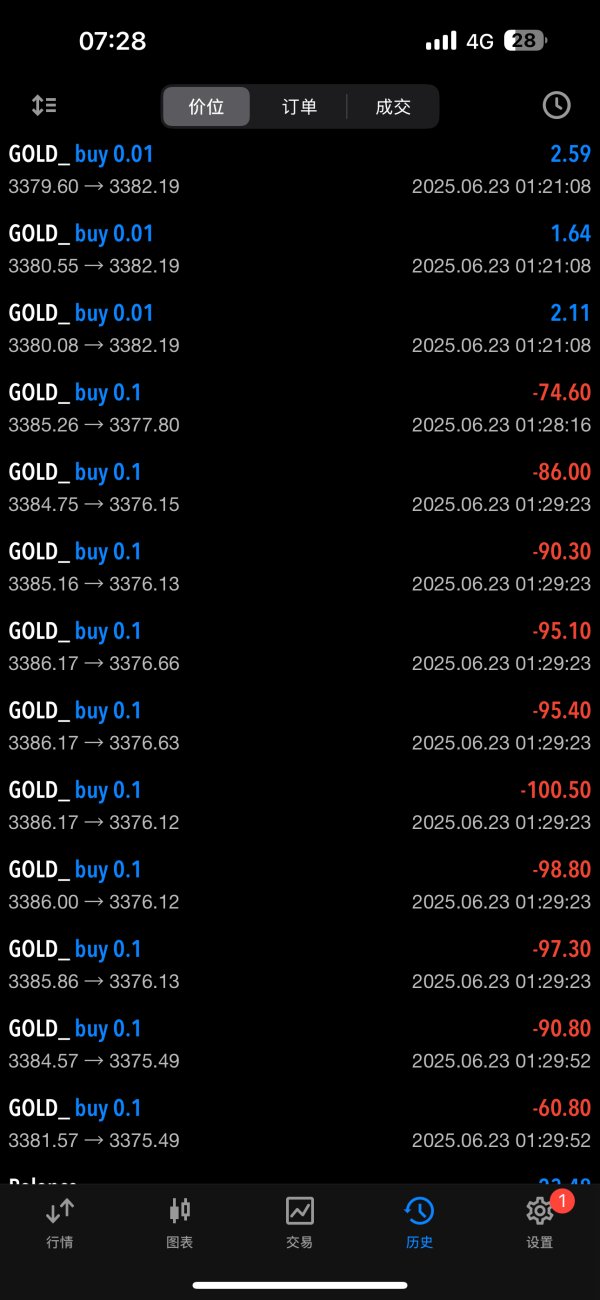The width and height of the screenshot is (600, 1300).
Task: Switch to the 成交 segment
Action: 393,106
